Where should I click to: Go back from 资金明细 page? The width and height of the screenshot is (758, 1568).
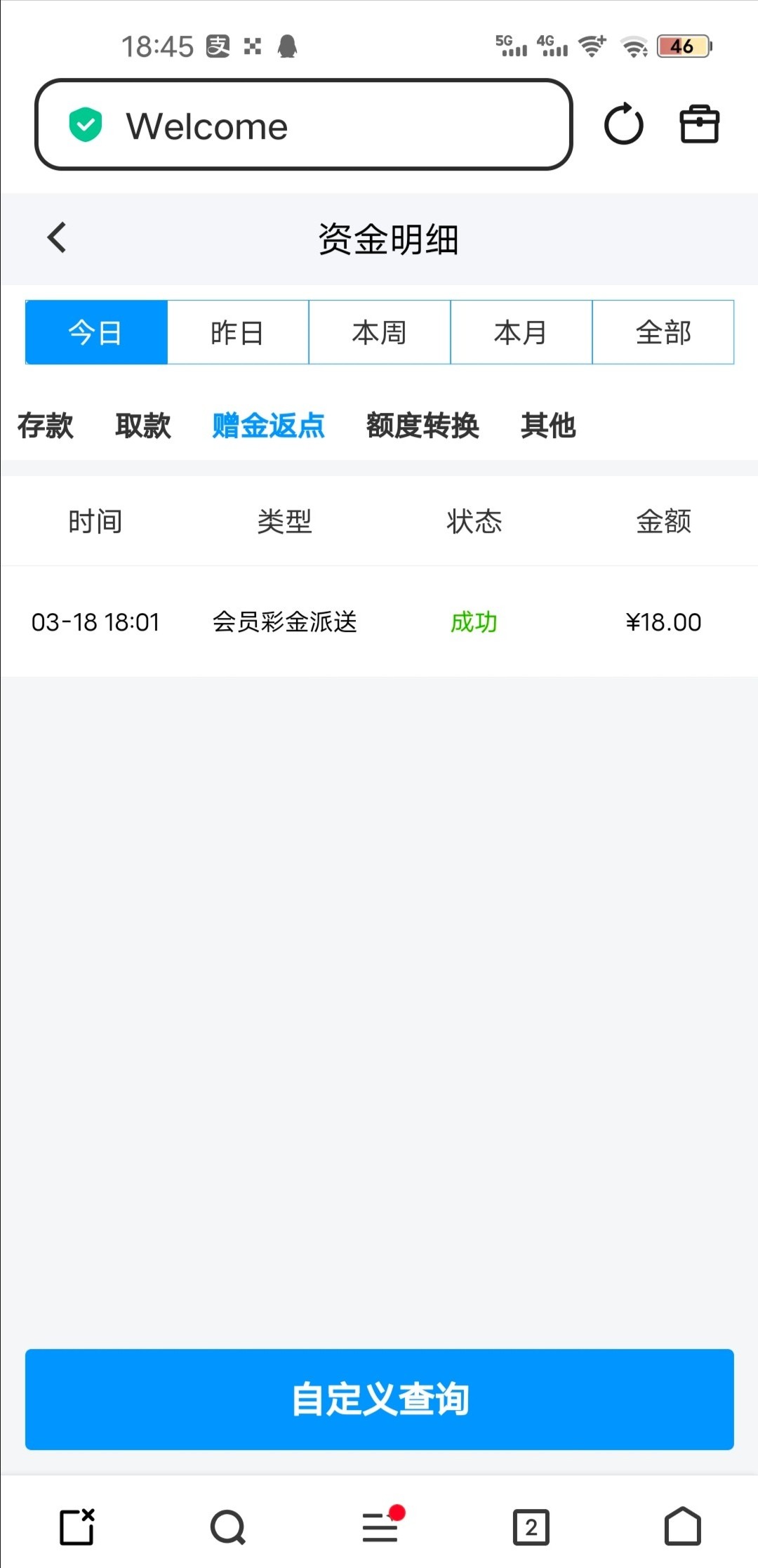[57, 237]
